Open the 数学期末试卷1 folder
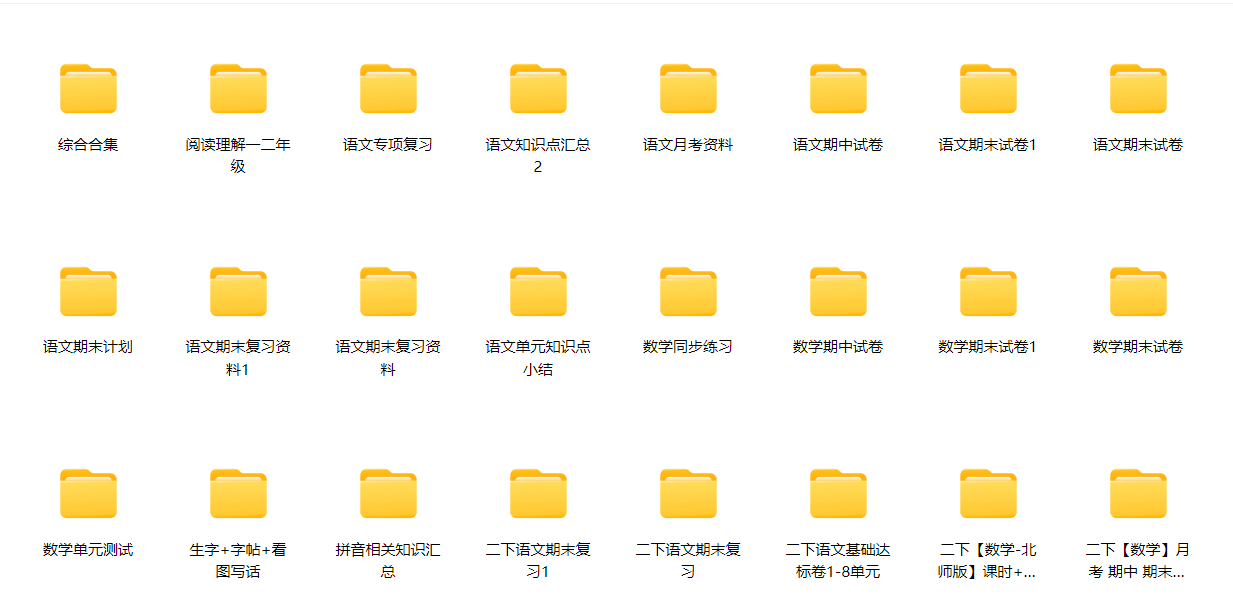The height and width of the screenshot is (609, 1233). click(988, 292)
